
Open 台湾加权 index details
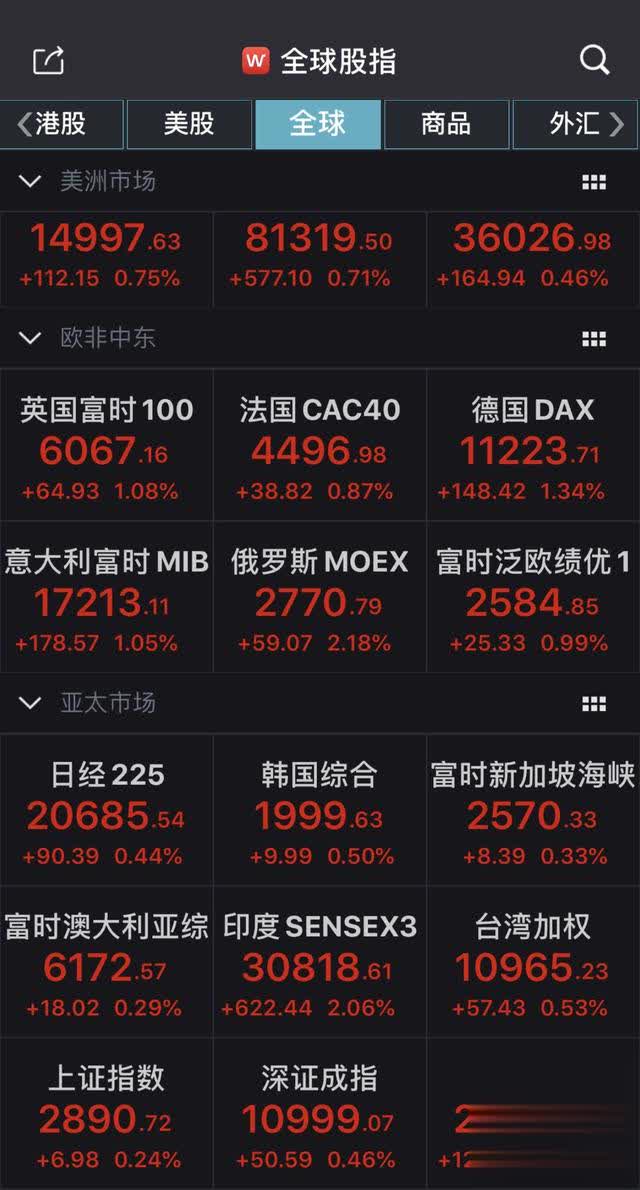[x=534, y=962]
